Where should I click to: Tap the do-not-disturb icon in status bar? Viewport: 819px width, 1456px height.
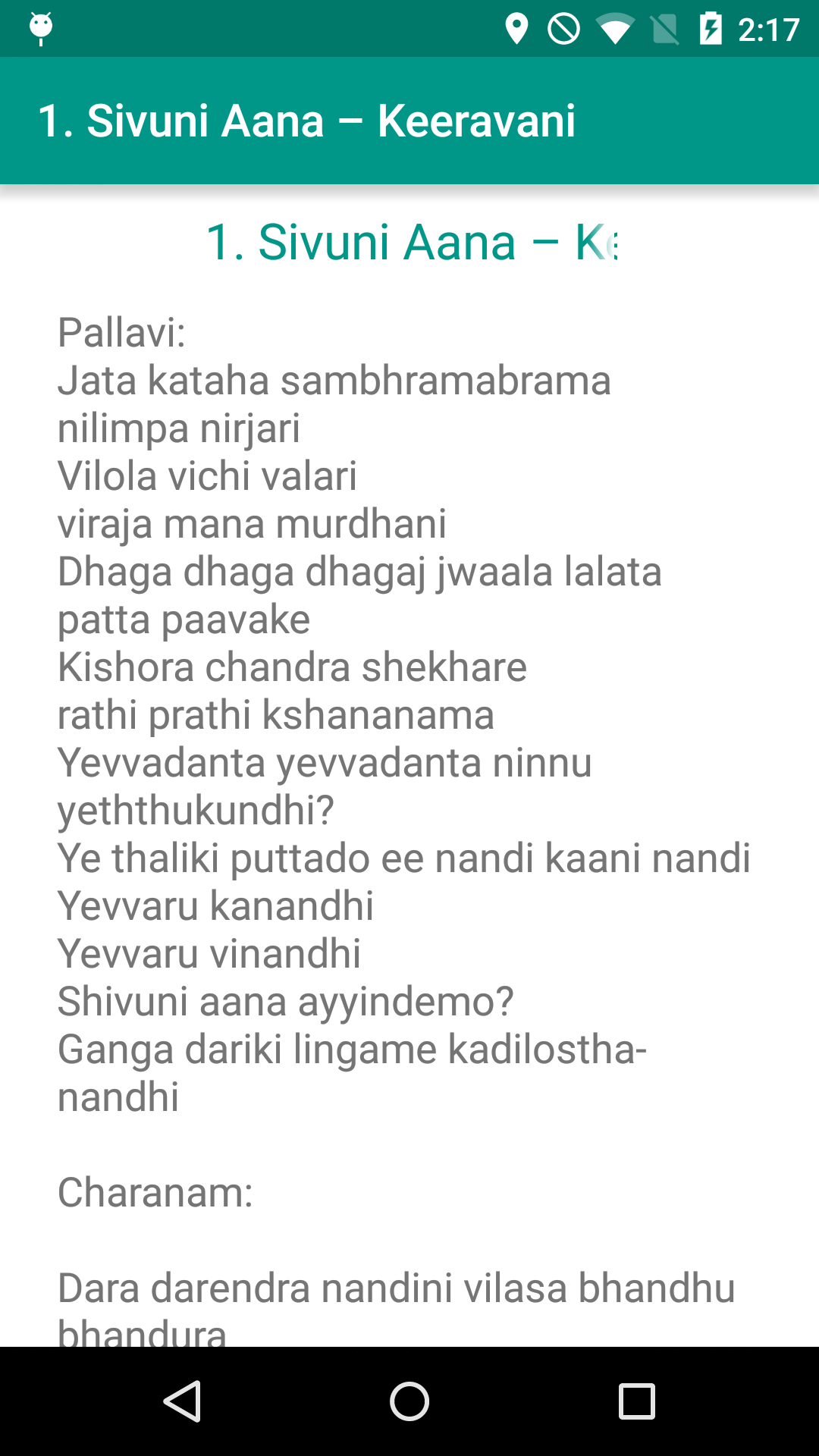click(563, 29)
